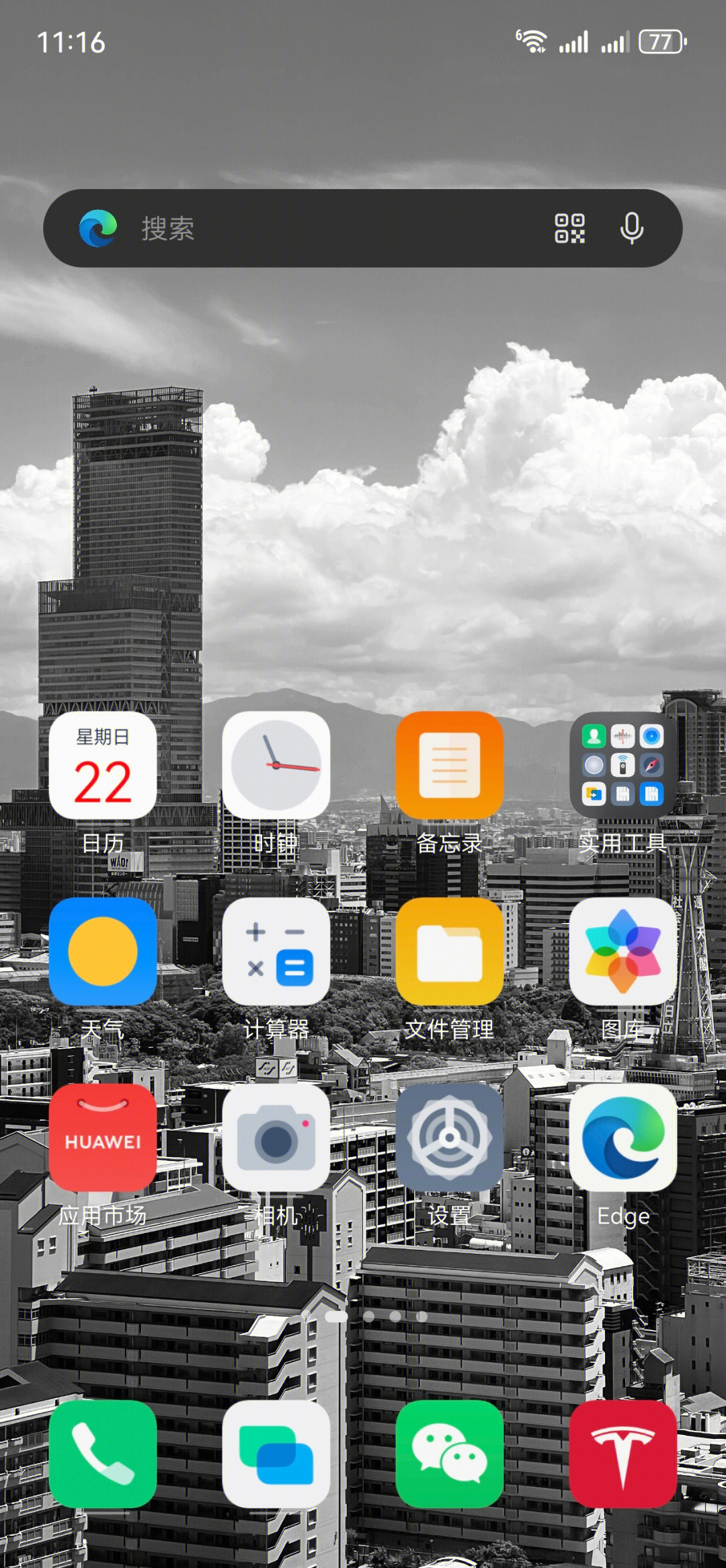Launch the 相机 camera
The height and width of the screenshot is (1568, 726).
click(276, 1137)
